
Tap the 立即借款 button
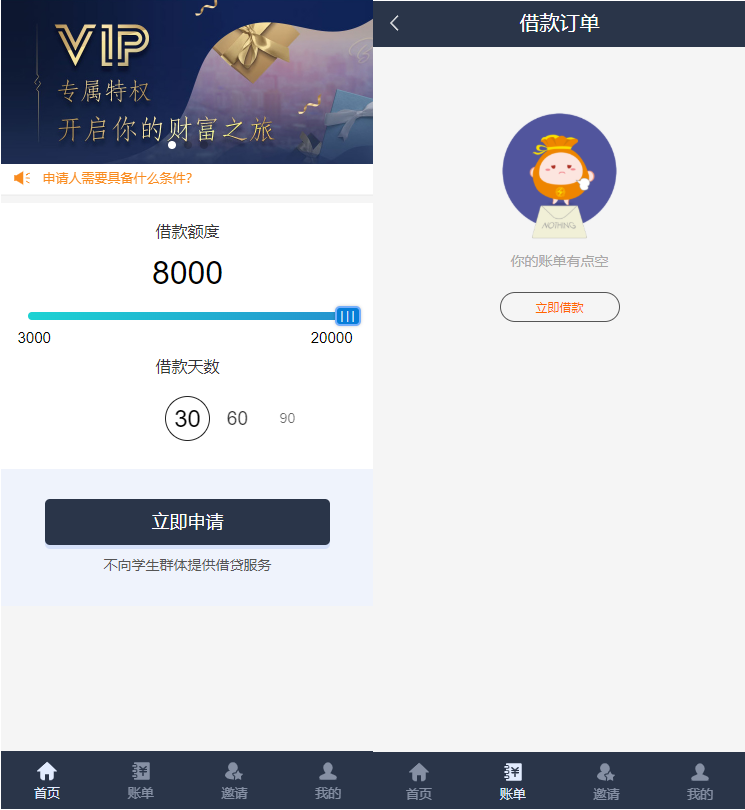tap(559, 307)
